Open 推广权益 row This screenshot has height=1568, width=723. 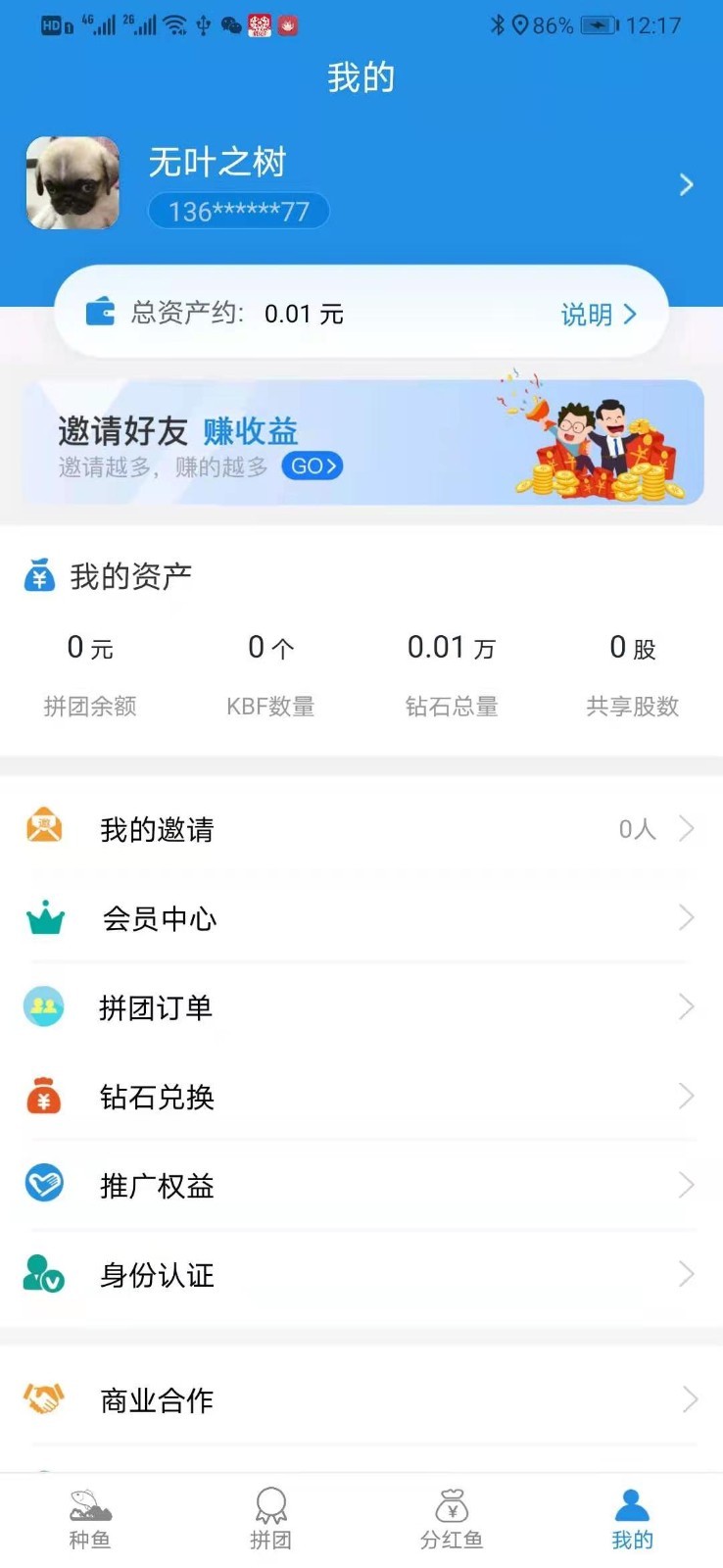pos(361,1186)
